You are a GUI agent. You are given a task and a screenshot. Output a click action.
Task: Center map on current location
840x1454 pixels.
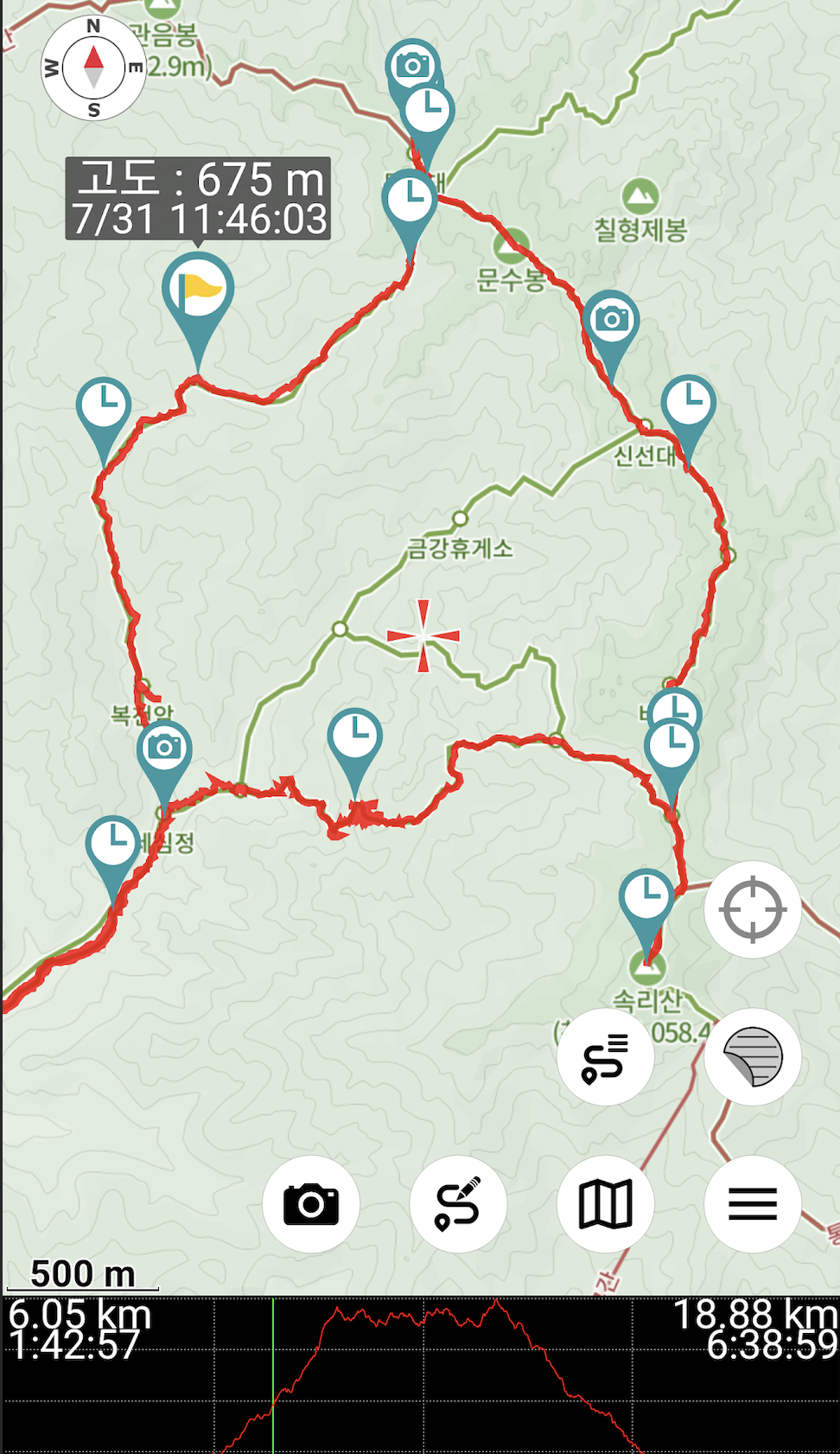click(752, 909)
